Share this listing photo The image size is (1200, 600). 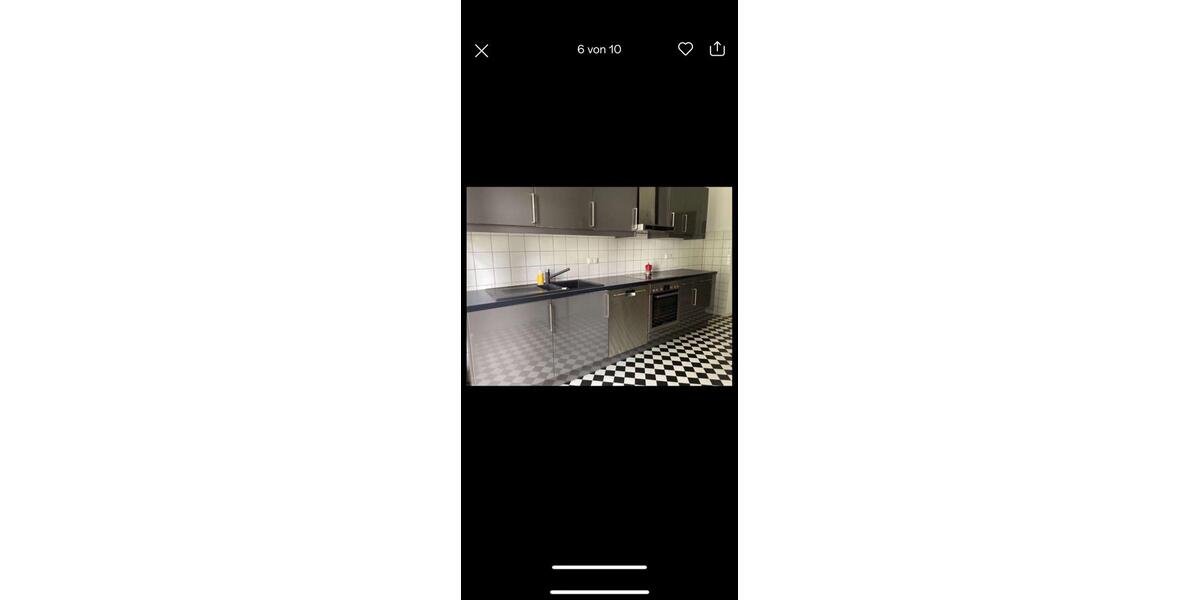click(717, 48)
